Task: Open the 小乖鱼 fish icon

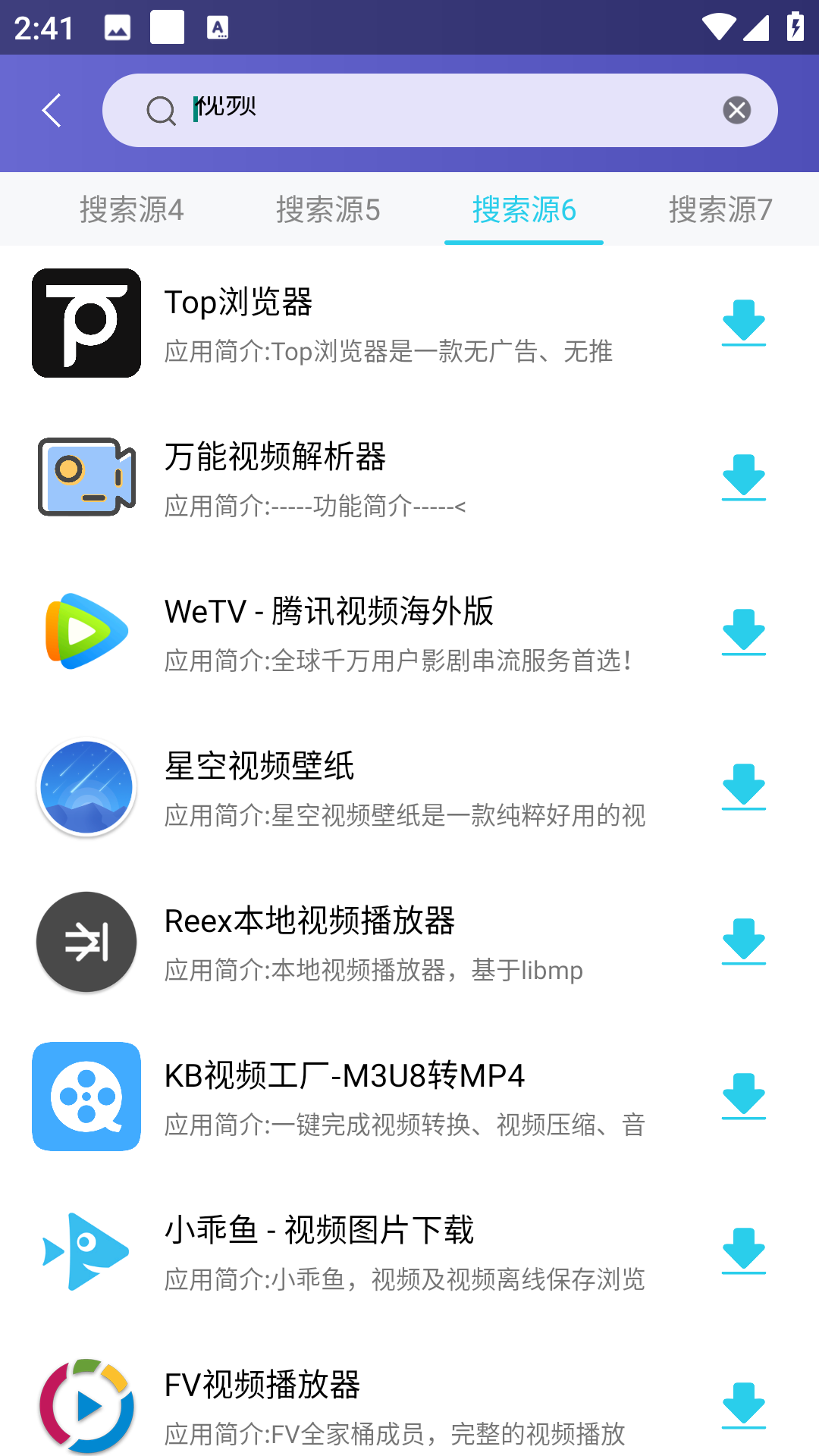Action: 86,1251
